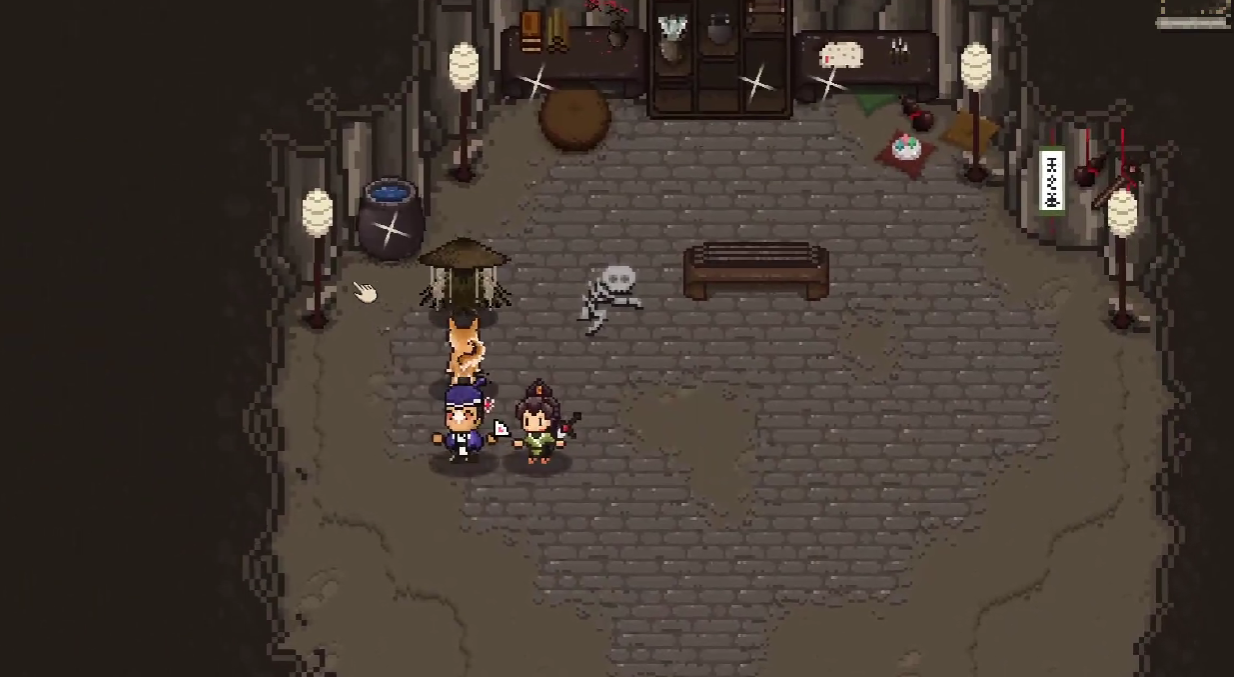The height and width of the screenshot is (677, 1234).
Task: Talk to the straw-hat figure
Action: 464,275
